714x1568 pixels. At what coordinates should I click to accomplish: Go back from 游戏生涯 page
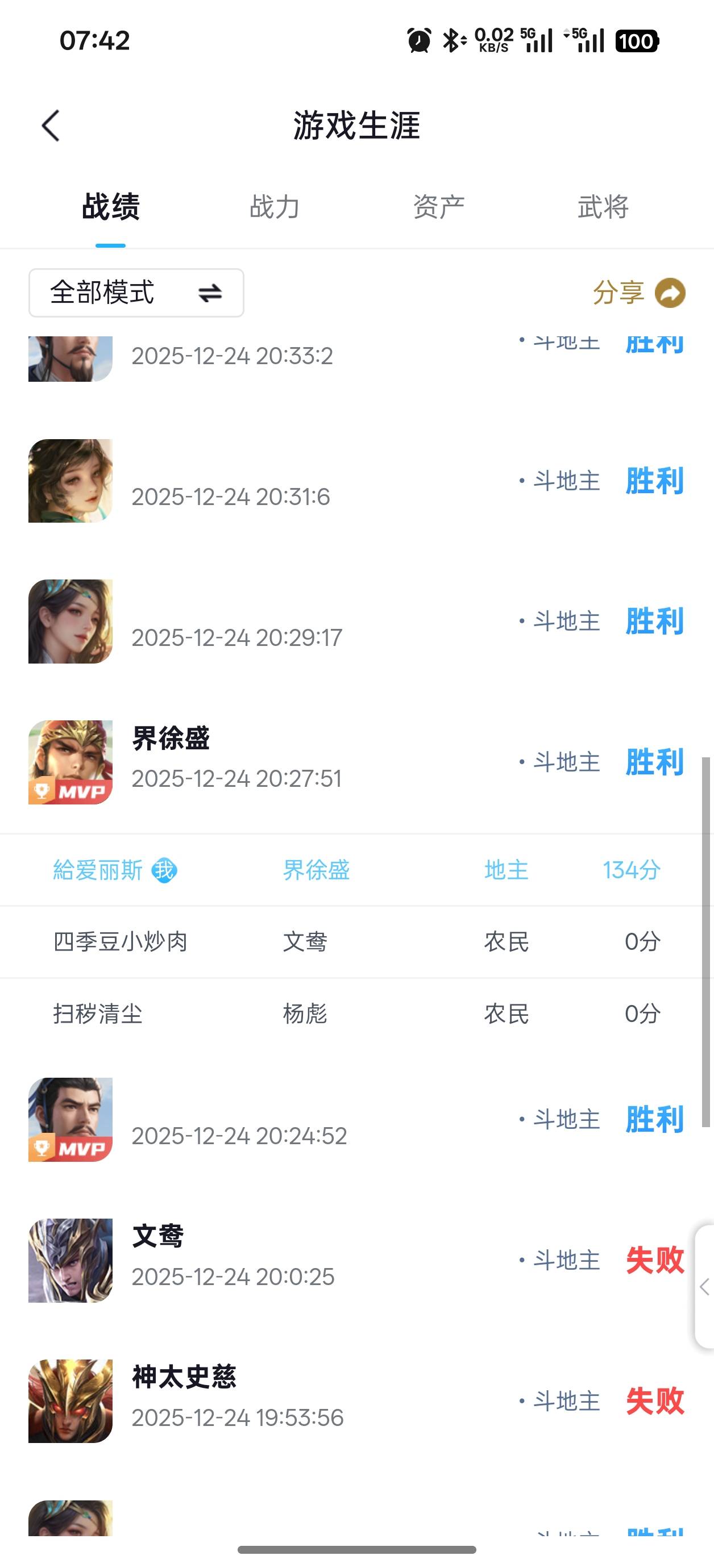51,126
